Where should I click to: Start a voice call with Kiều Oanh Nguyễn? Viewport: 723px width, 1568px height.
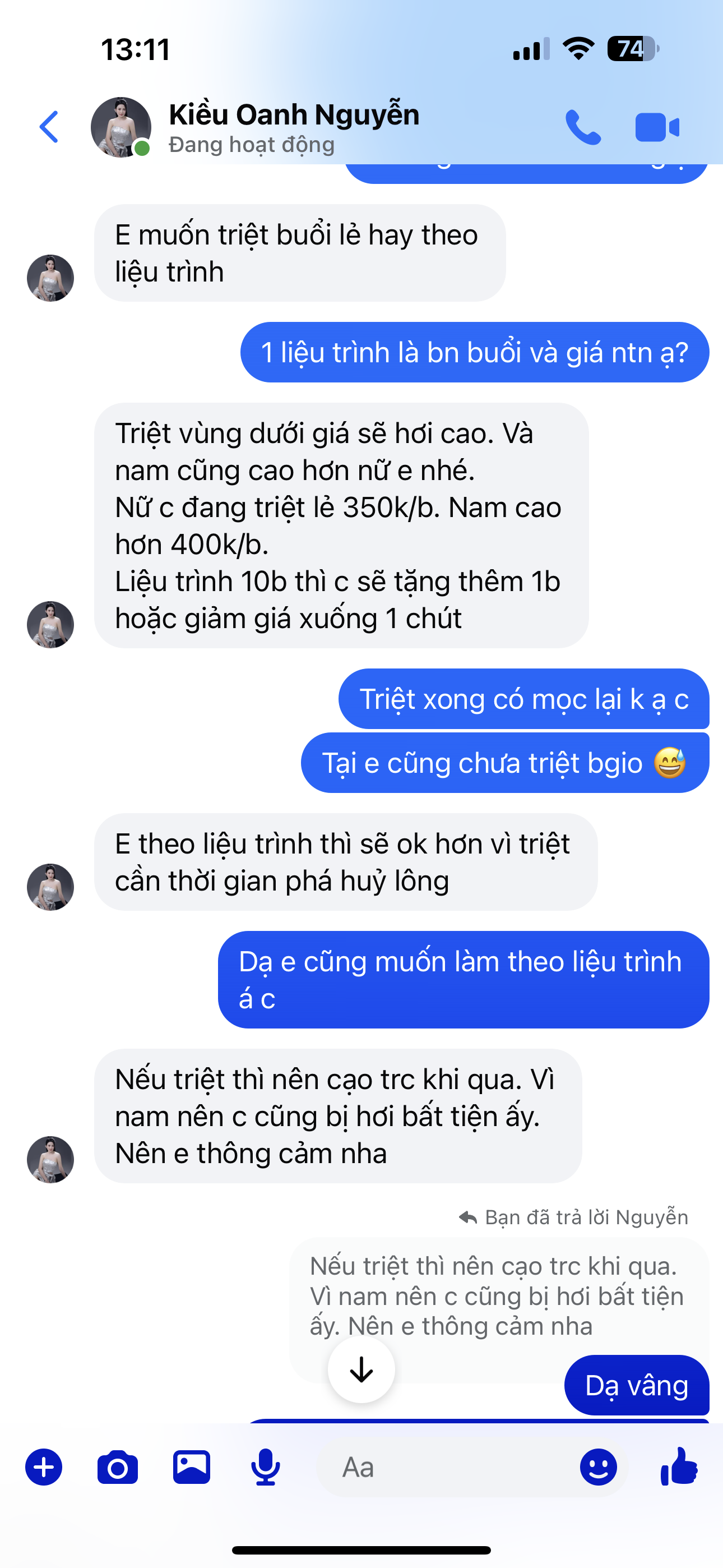click(x=582, y=127)
